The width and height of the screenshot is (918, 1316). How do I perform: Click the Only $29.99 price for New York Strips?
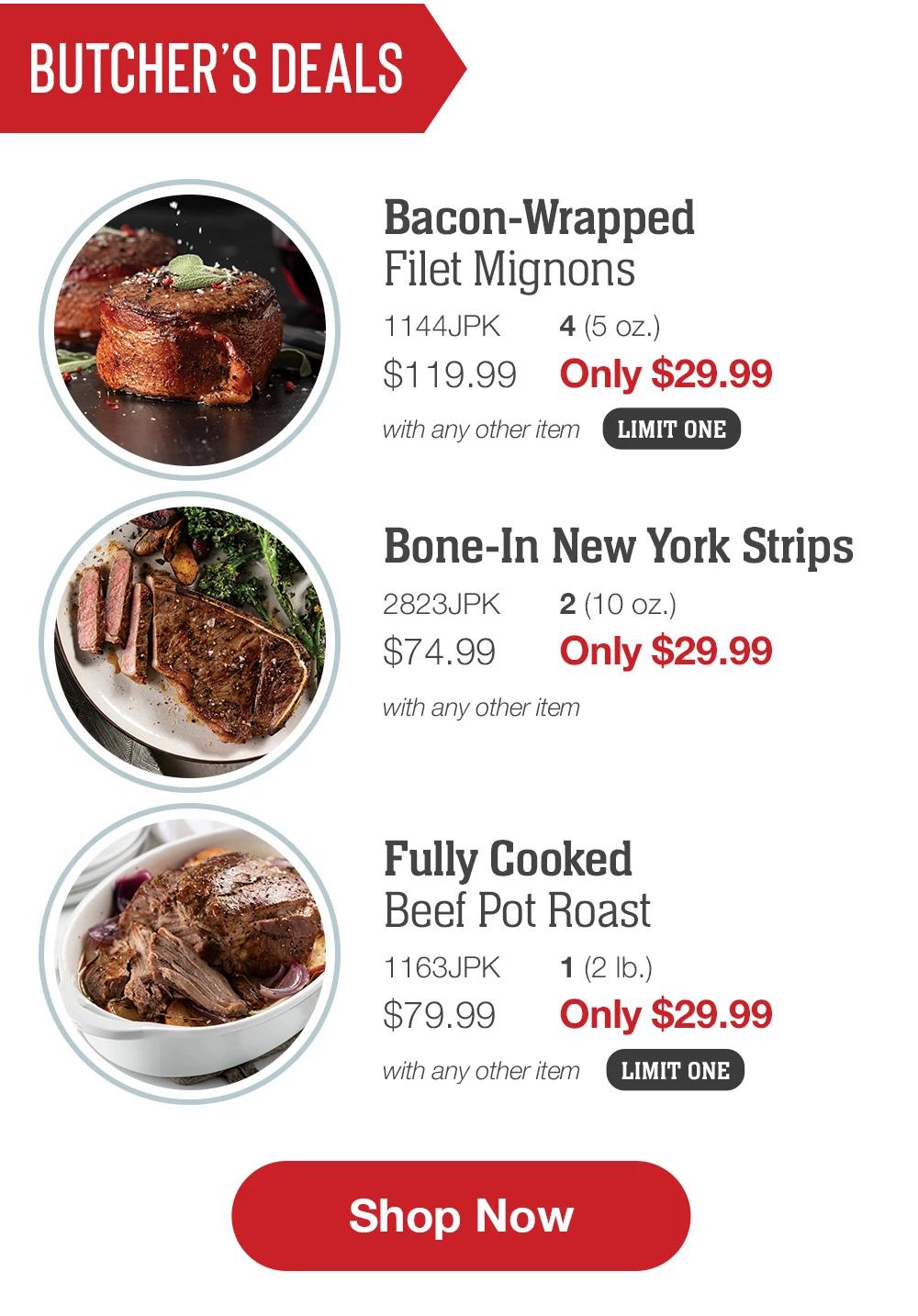click(667, 652)
